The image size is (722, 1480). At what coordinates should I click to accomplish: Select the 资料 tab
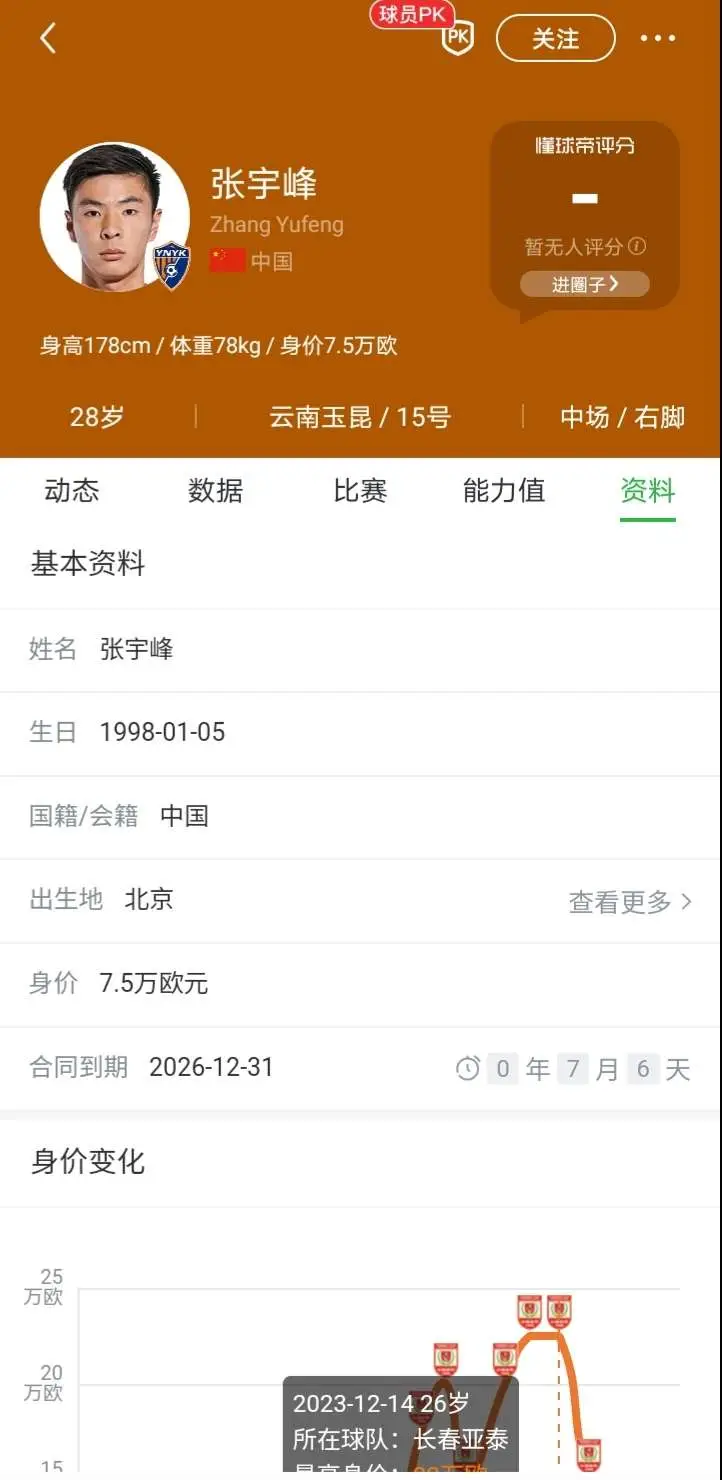[648, 490]
